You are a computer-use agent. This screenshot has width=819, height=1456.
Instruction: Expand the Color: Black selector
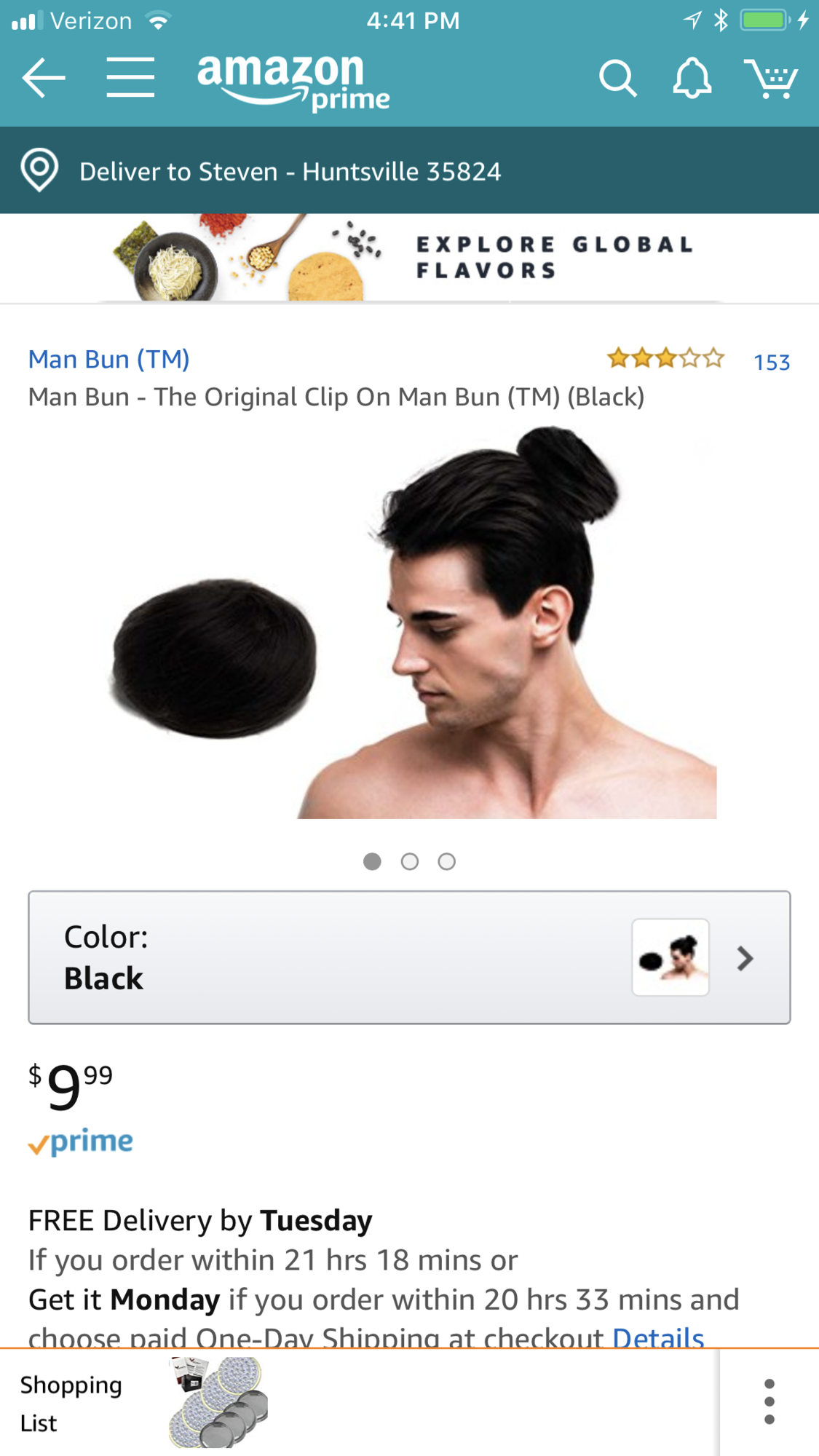click(x=409, y=957)
